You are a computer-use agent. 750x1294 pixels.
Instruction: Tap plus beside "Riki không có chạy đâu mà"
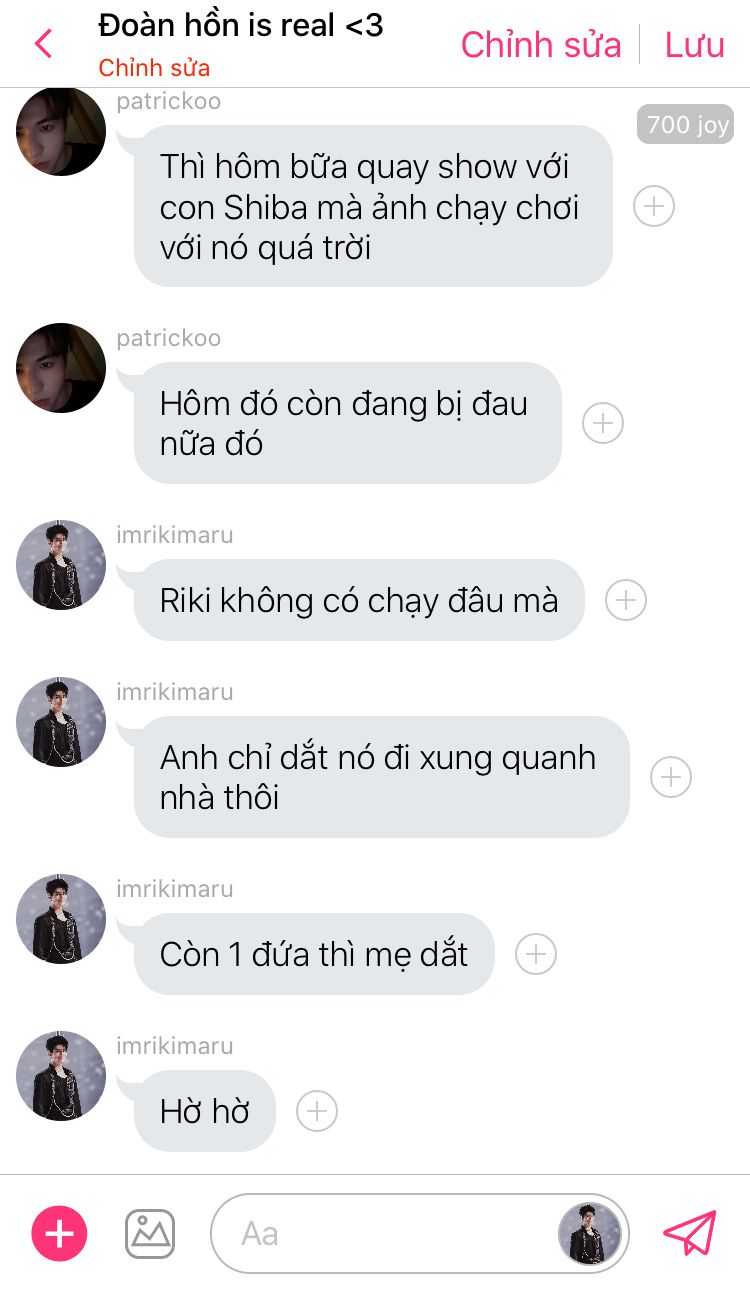pos(626,600)
